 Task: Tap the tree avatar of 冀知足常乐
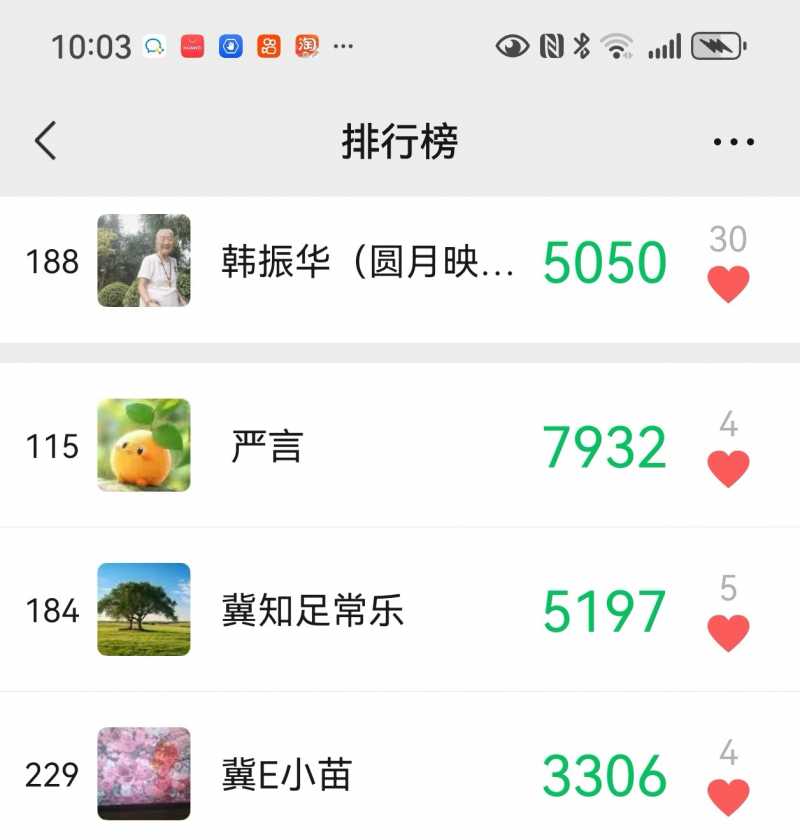[x=145, y=610]
